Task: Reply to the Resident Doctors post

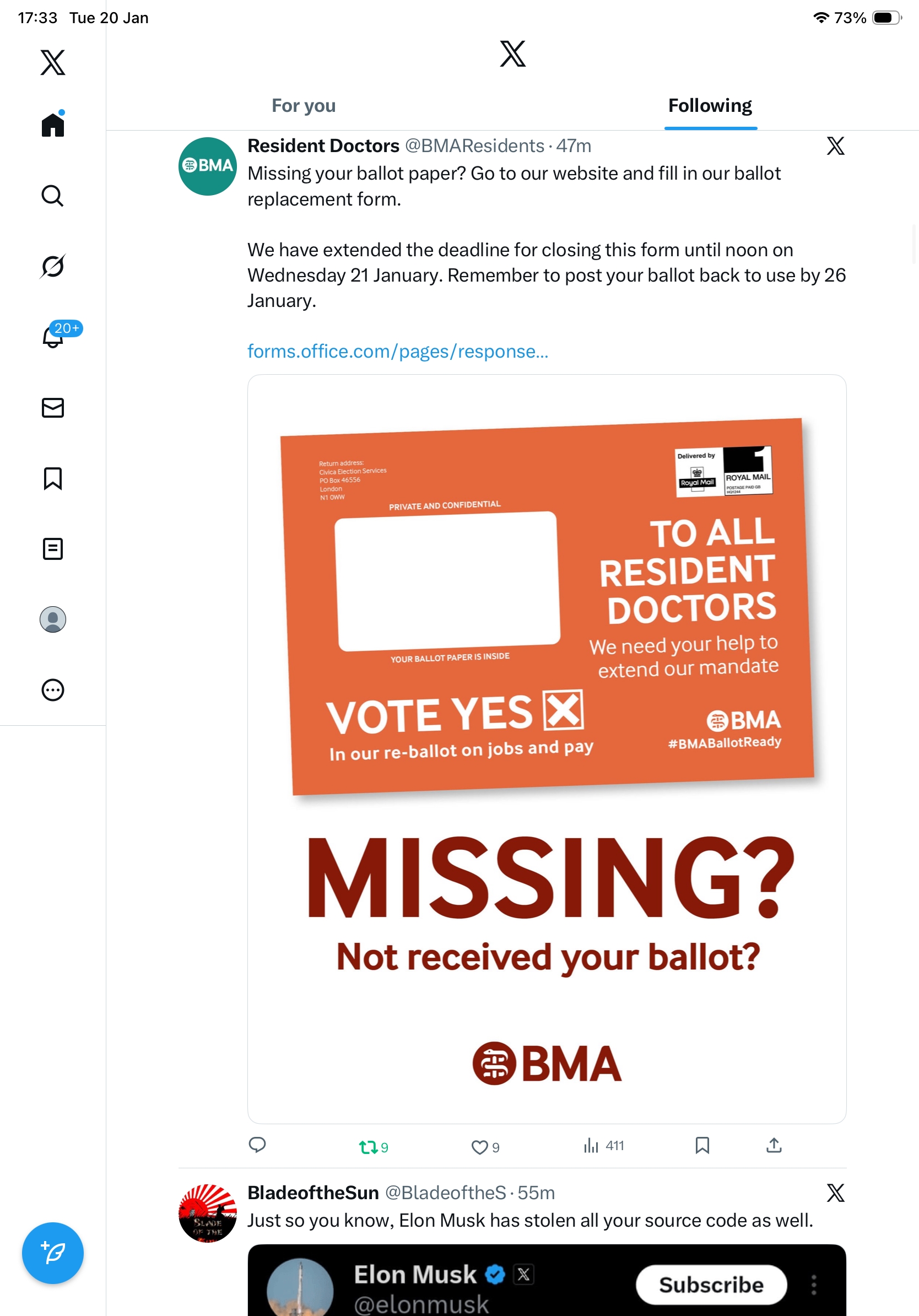Action: 257,1145
